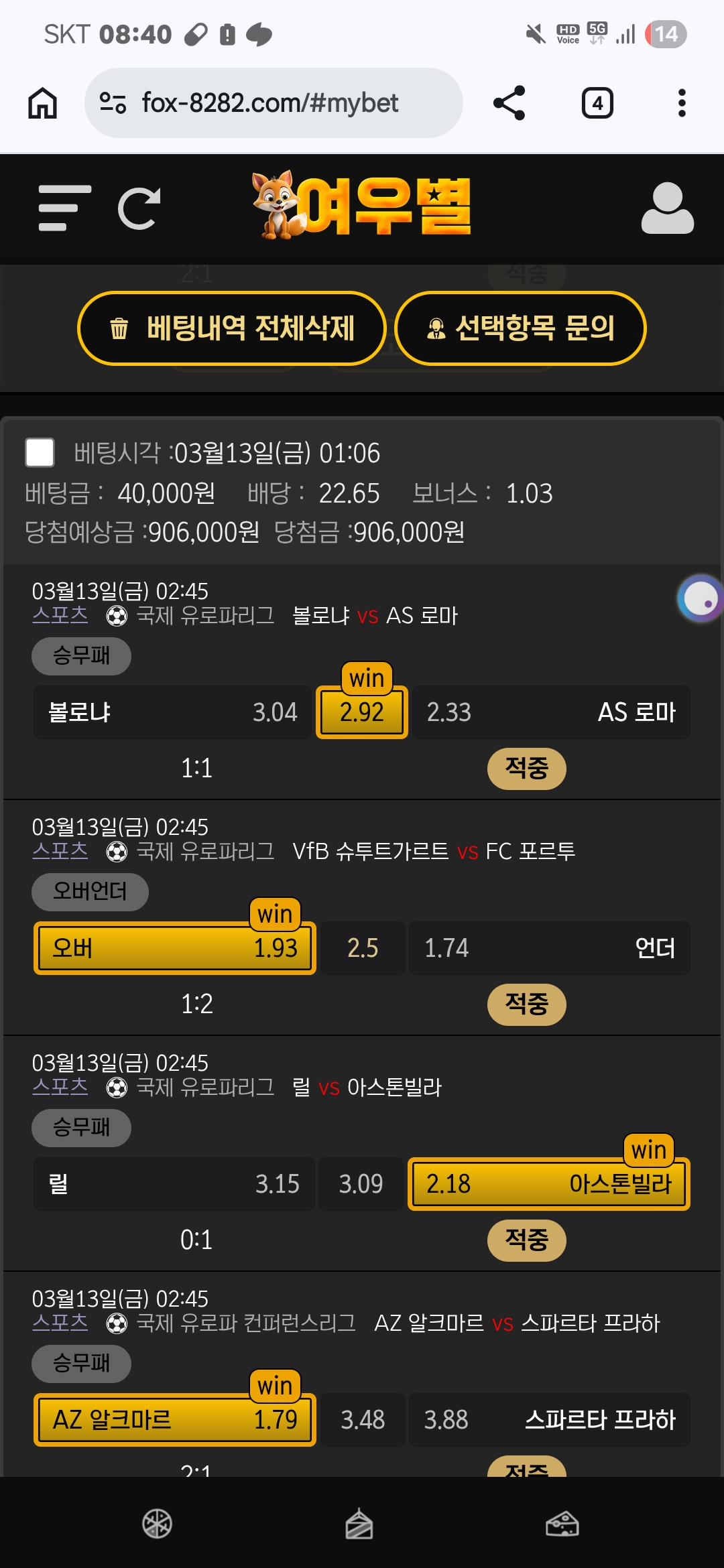This screenshot has height=1568, width=724.
Task: Click the 선택항목 문의 button
Action: click(x=522, y=328)
